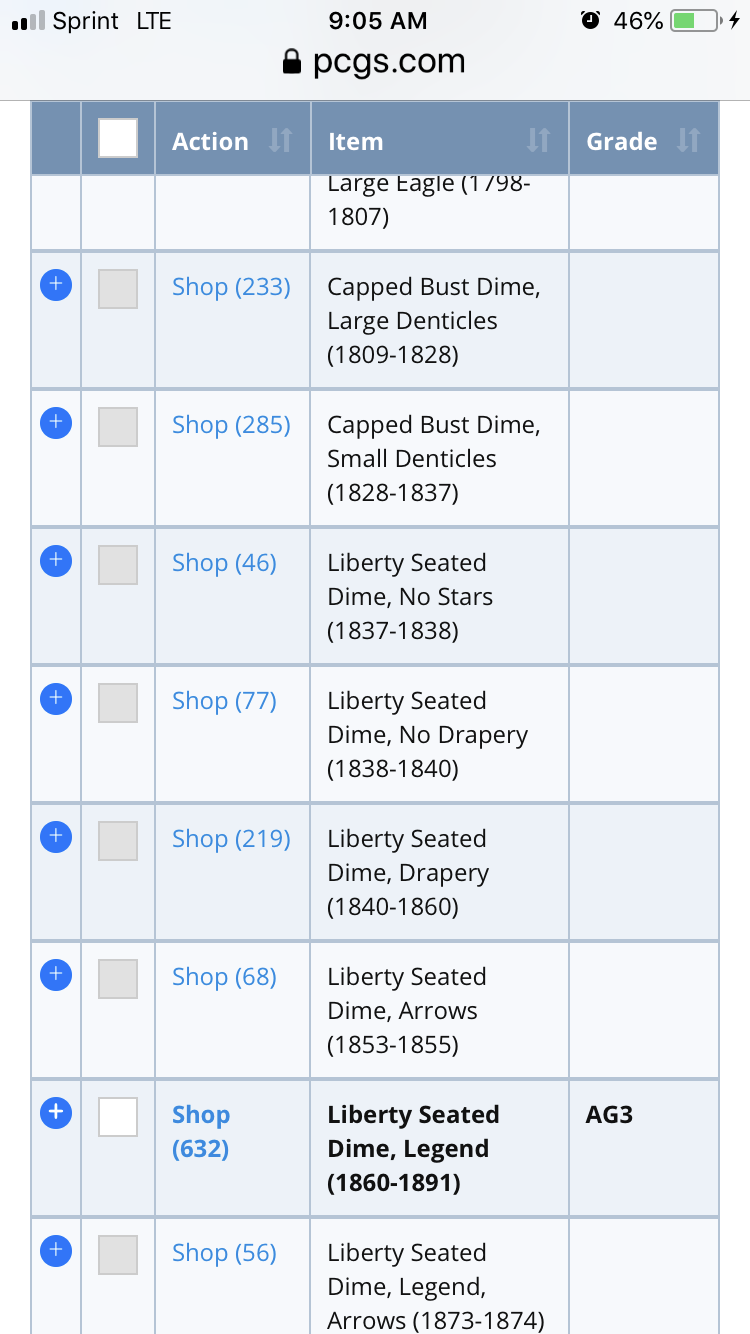
Task: Open Shop (219) for Drapery dime
Action: click(x=231, y=839)
